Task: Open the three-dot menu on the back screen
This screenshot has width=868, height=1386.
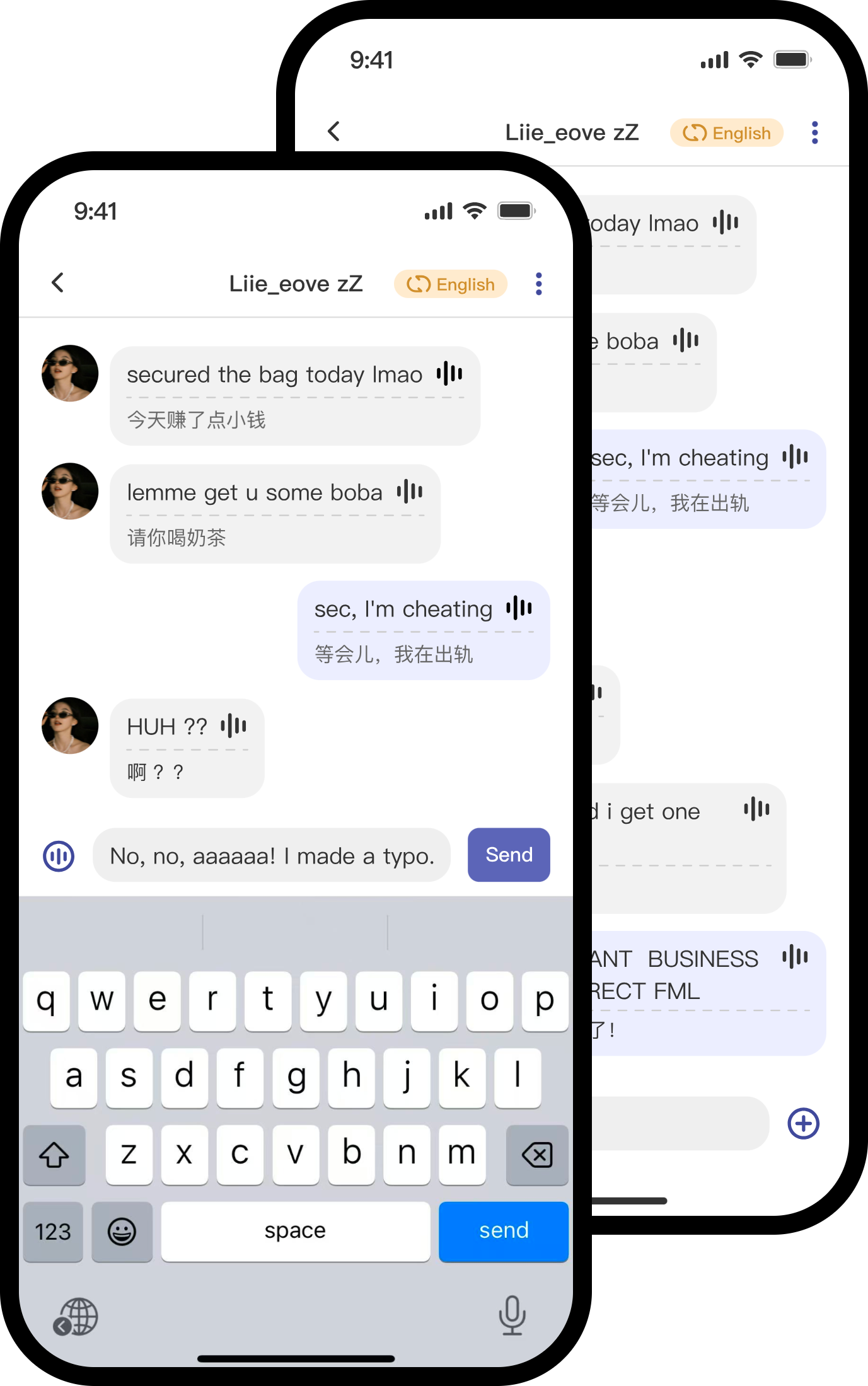Action: 814,133
